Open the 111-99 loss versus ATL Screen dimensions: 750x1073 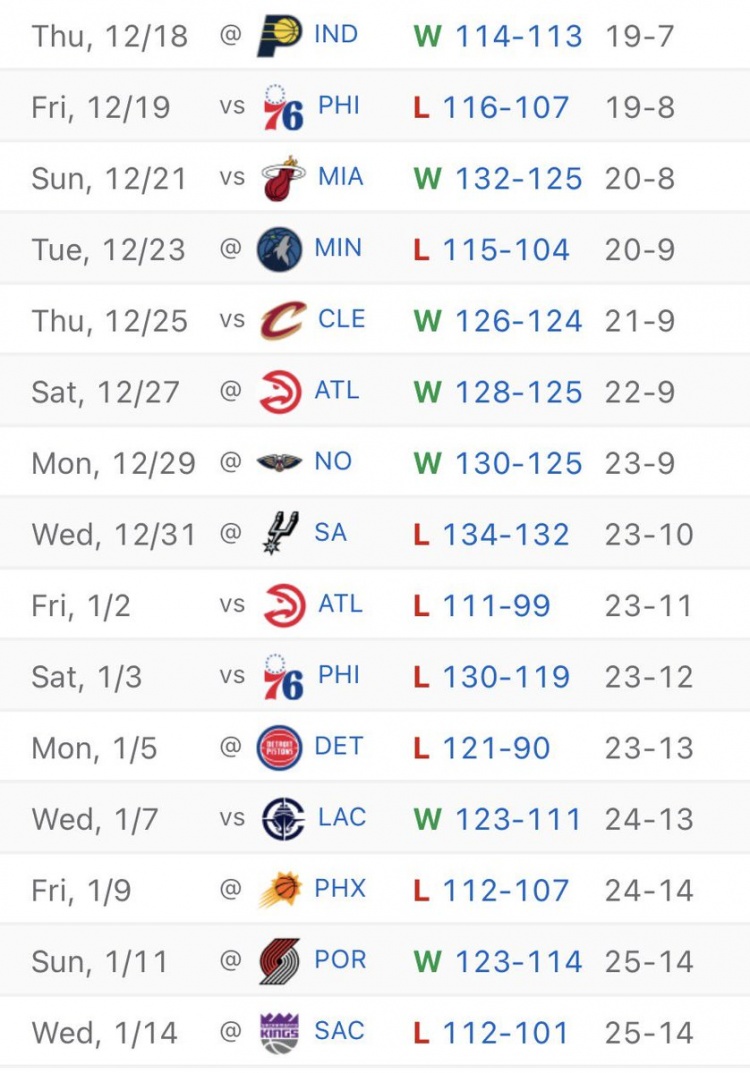(502, 605)
